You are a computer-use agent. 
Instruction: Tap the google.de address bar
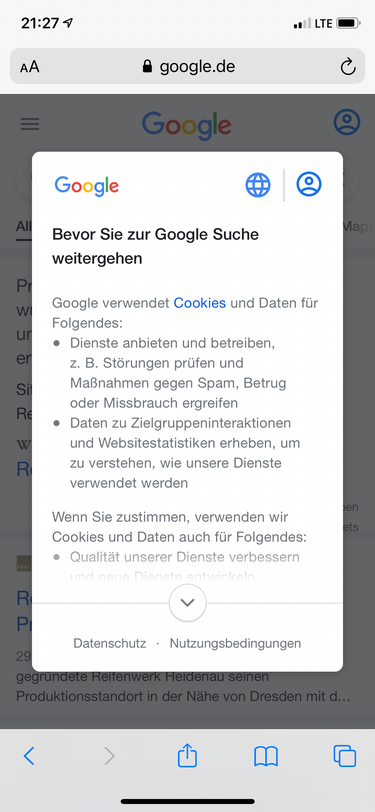188,66
